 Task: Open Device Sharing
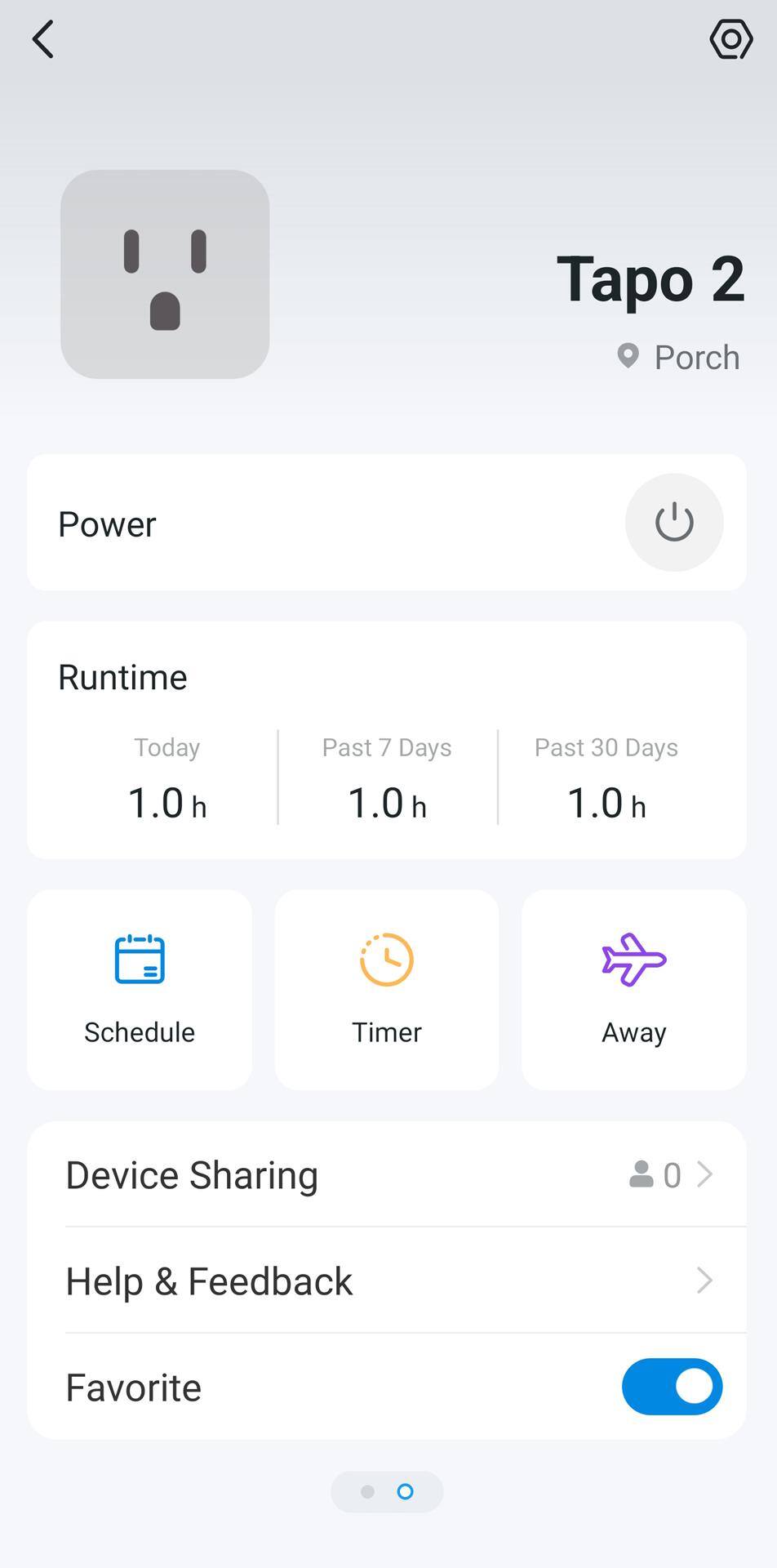(x=387, y=1174)
